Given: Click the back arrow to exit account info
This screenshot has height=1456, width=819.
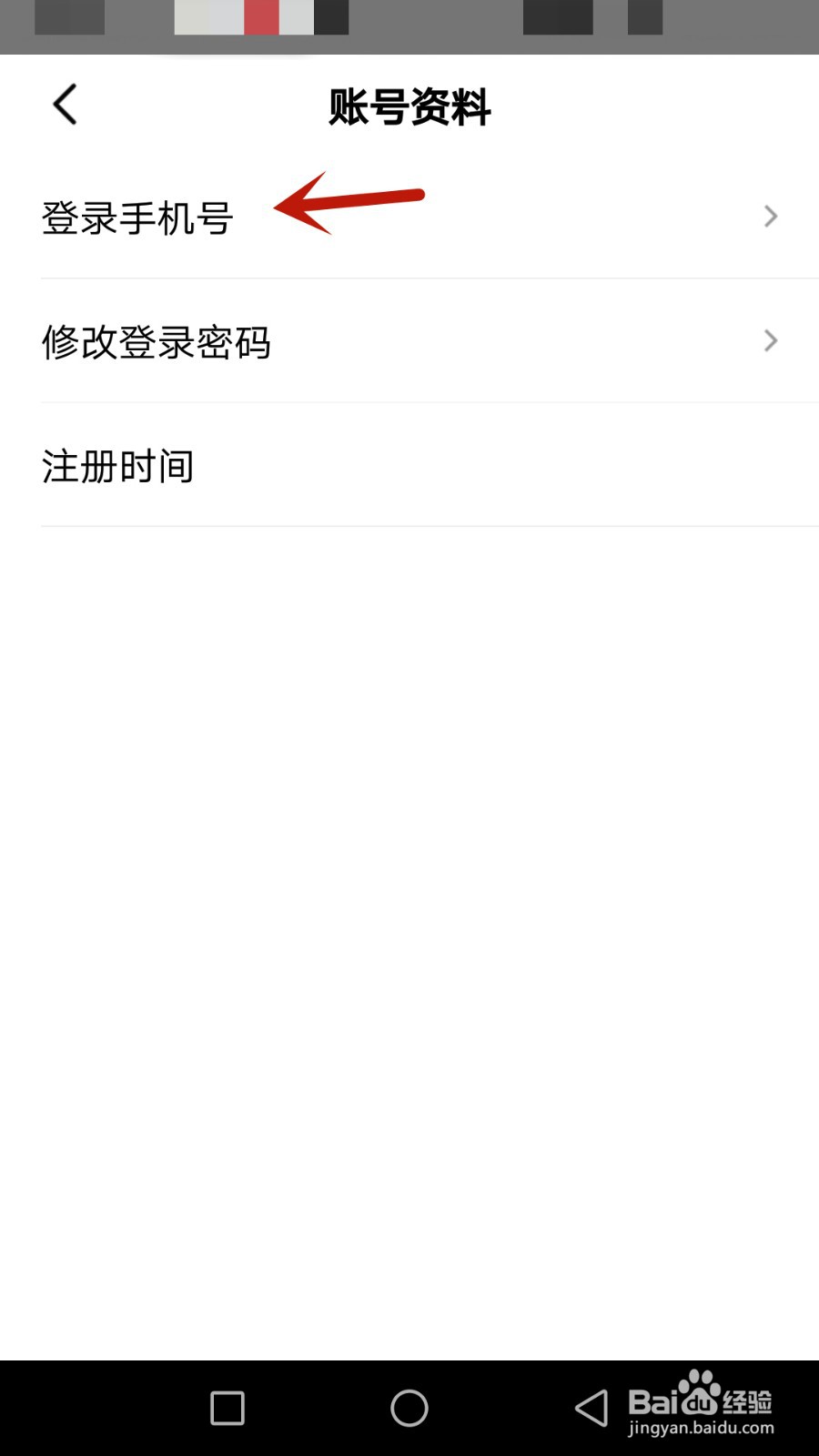Looking at the screenshot, I should coord(64,103).
